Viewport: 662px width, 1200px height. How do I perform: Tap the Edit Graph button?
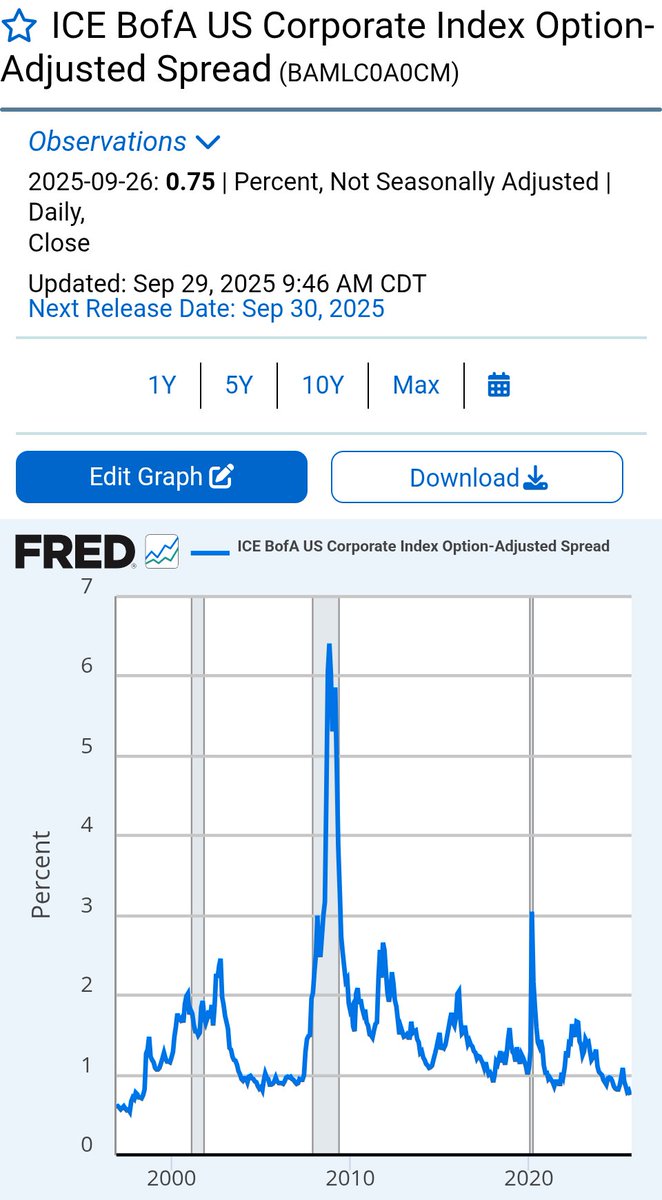click(x=162, y=477)
